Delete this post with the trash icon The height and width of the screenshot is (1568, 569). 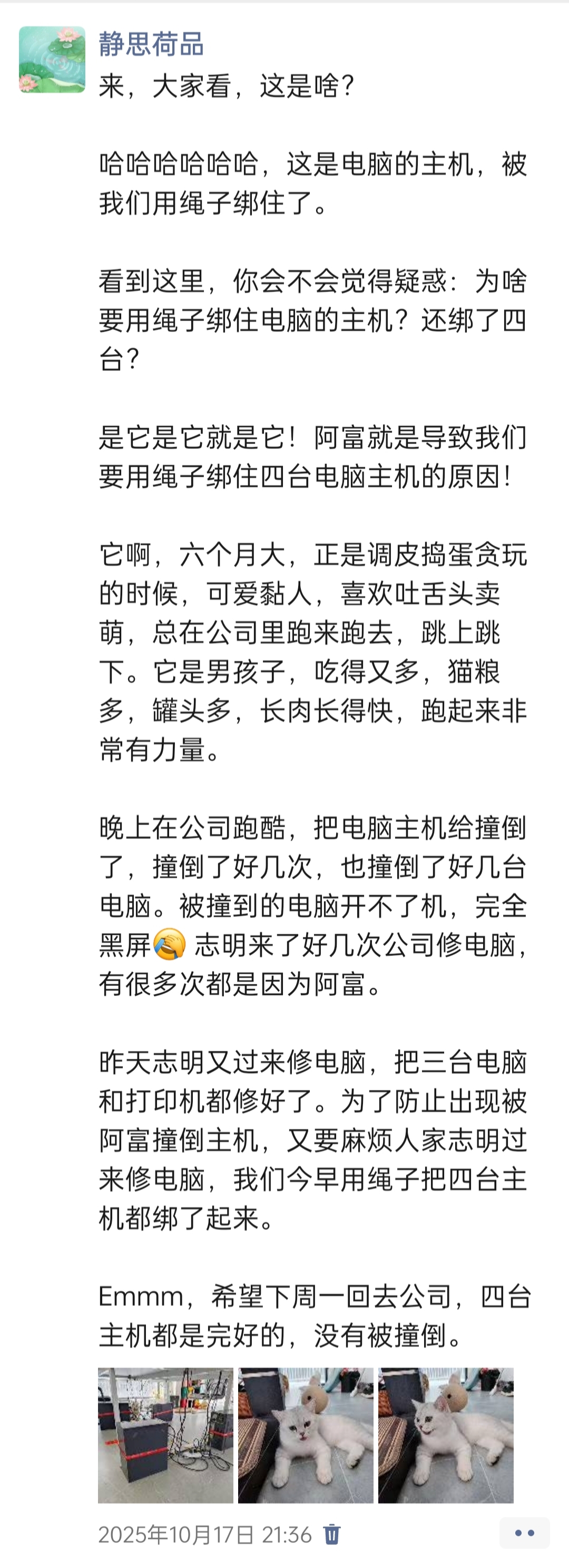coord(332,1535)
